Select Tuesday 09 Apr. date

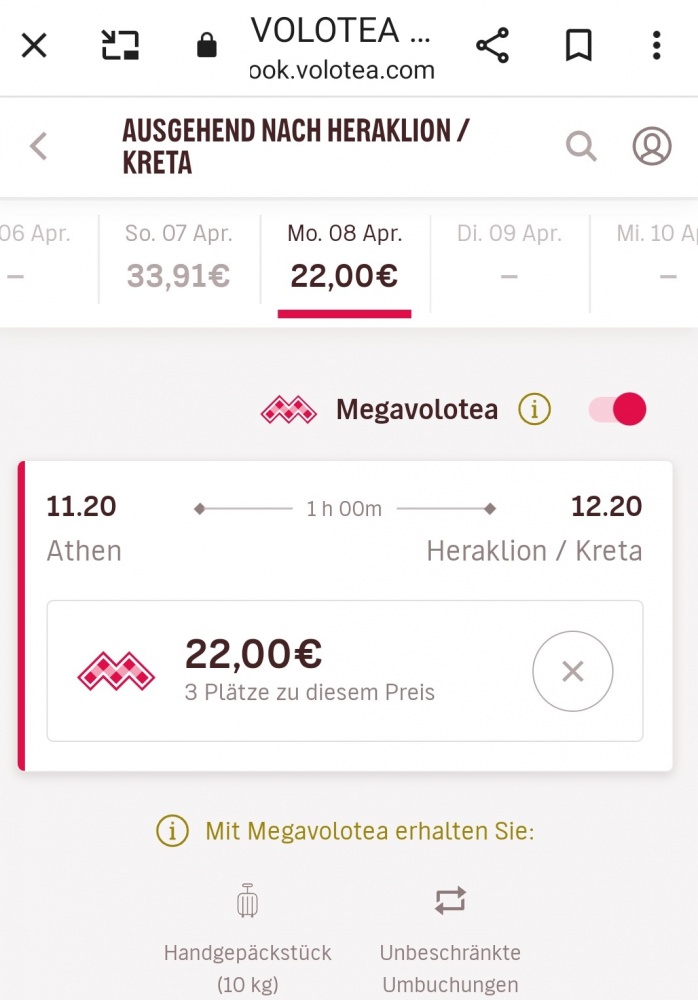tap(509, 257)
